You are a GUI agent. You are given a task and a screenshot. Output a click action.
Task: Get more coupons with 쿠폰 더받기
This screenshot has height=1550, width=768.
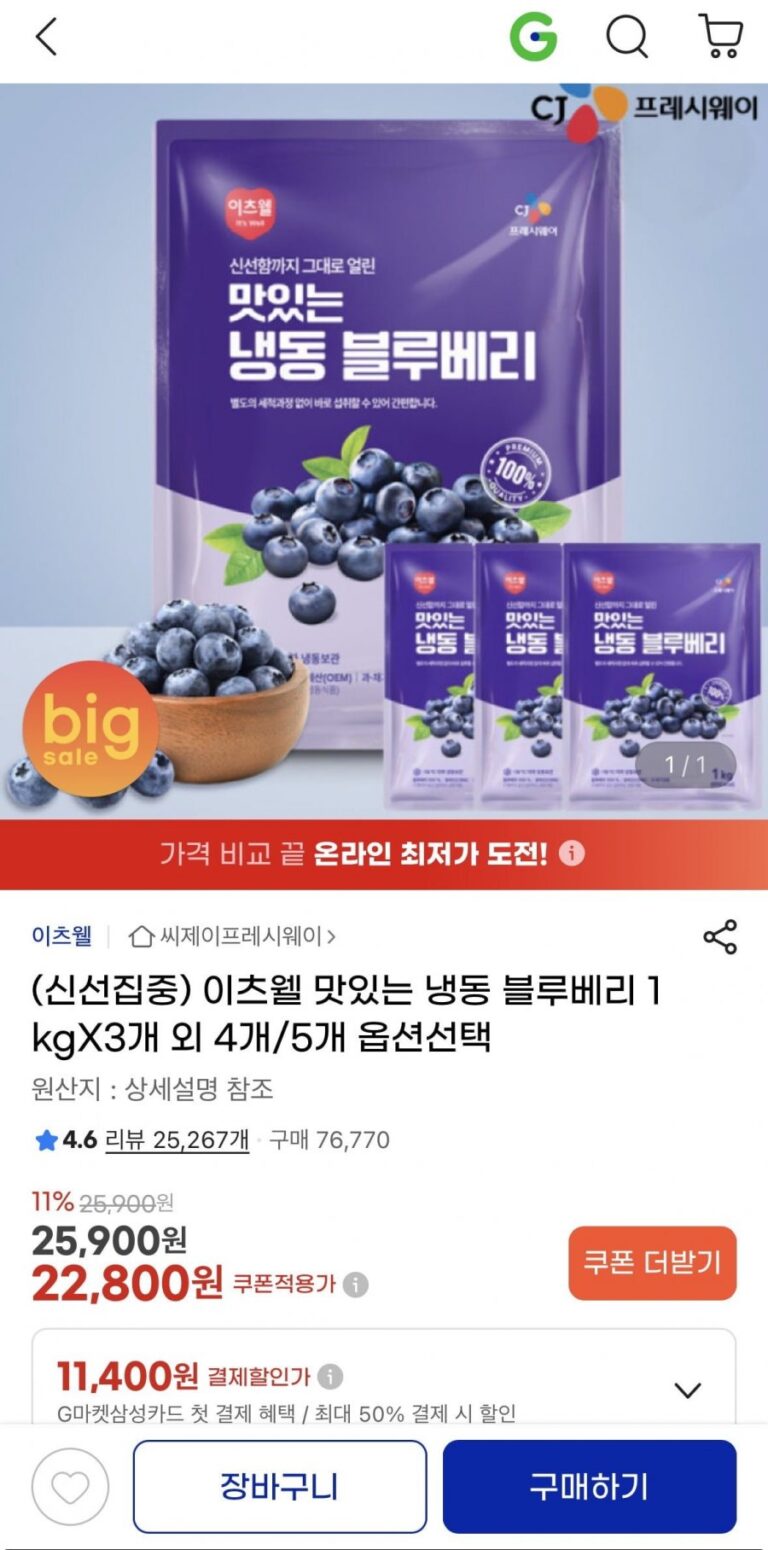[652, 1263]
